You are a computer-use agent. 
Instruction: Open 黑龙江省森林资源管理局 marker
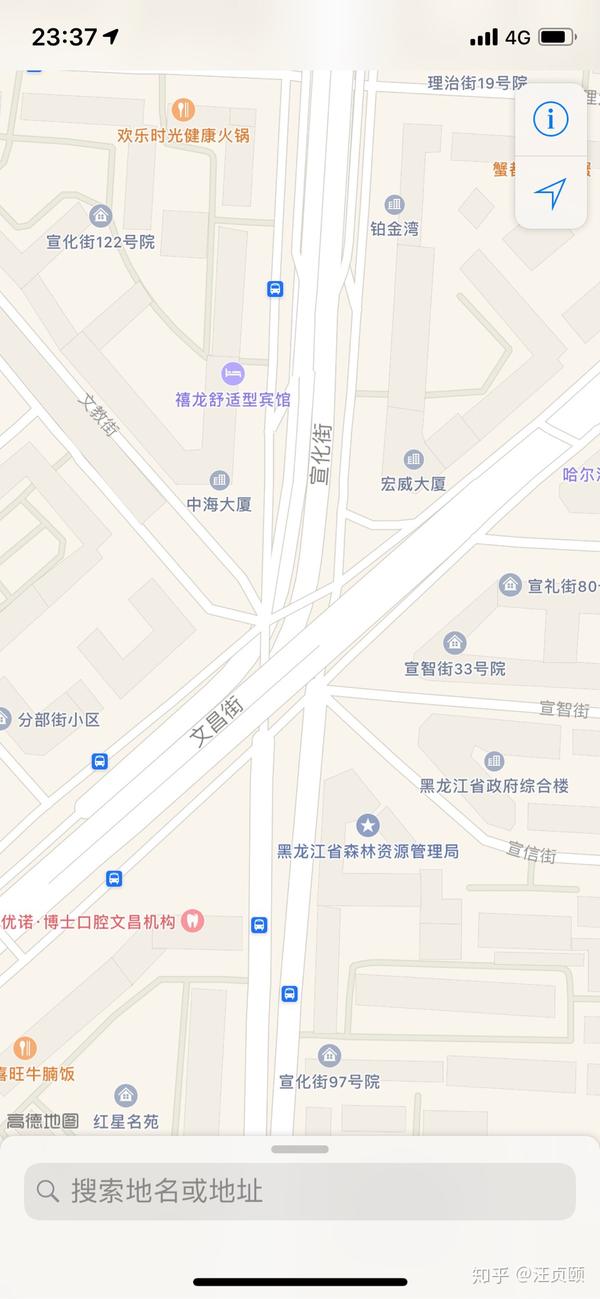(x=368, y=826)
